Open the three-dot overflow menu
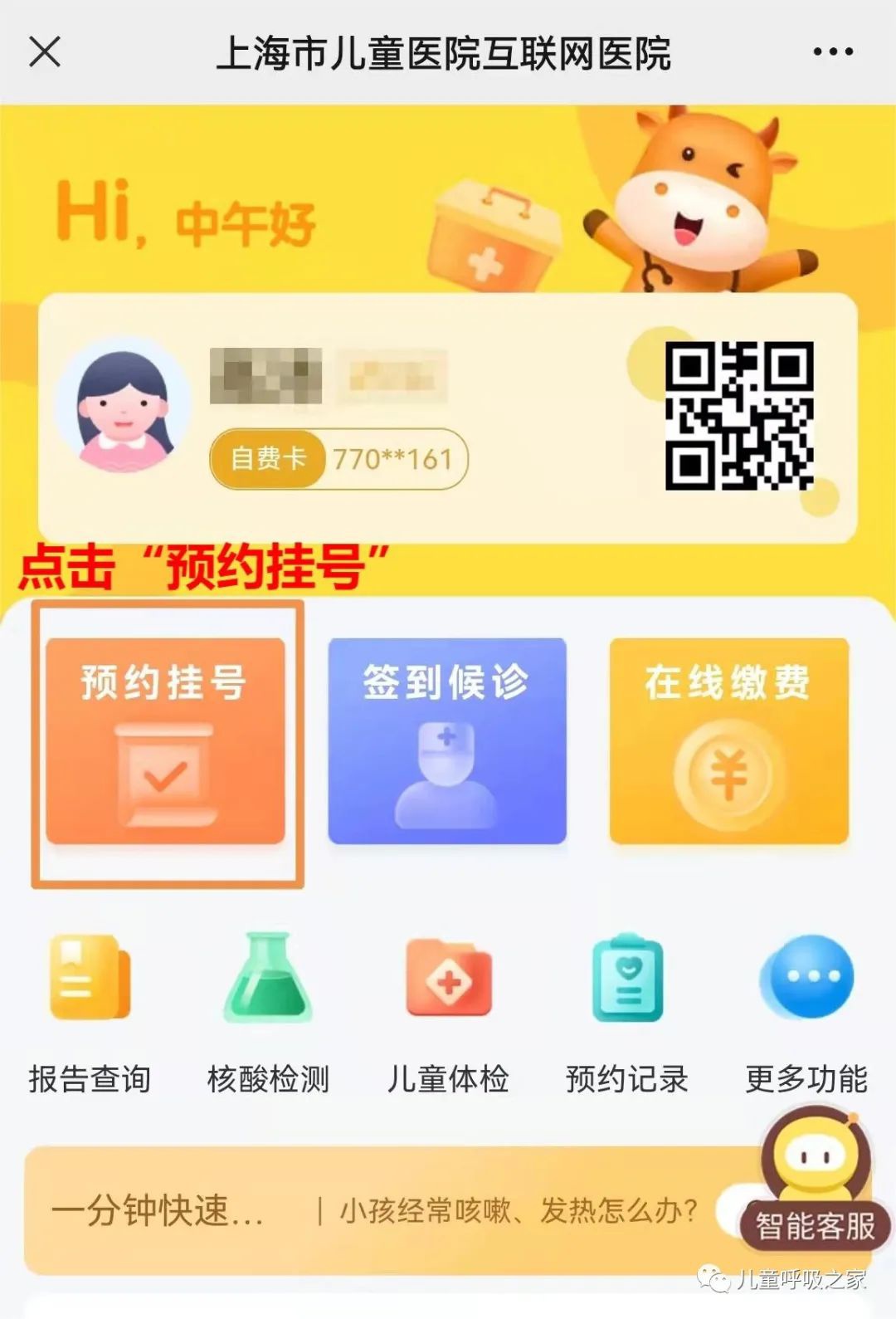Image resolution: width=896 pixels, height=1319 pixels. tap(832, 52)
